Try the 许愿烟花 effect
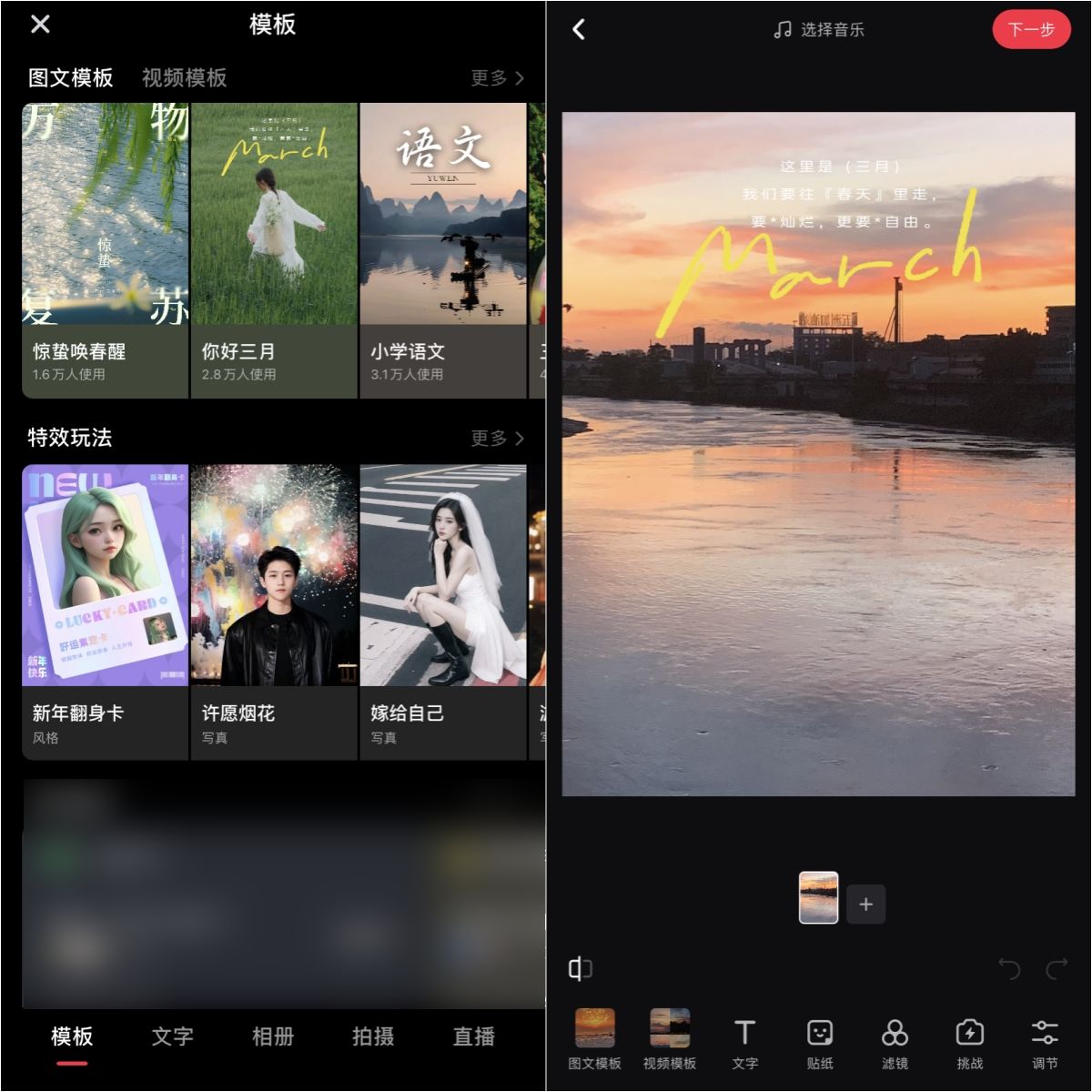1092x1092 pixels. point(274,611)
